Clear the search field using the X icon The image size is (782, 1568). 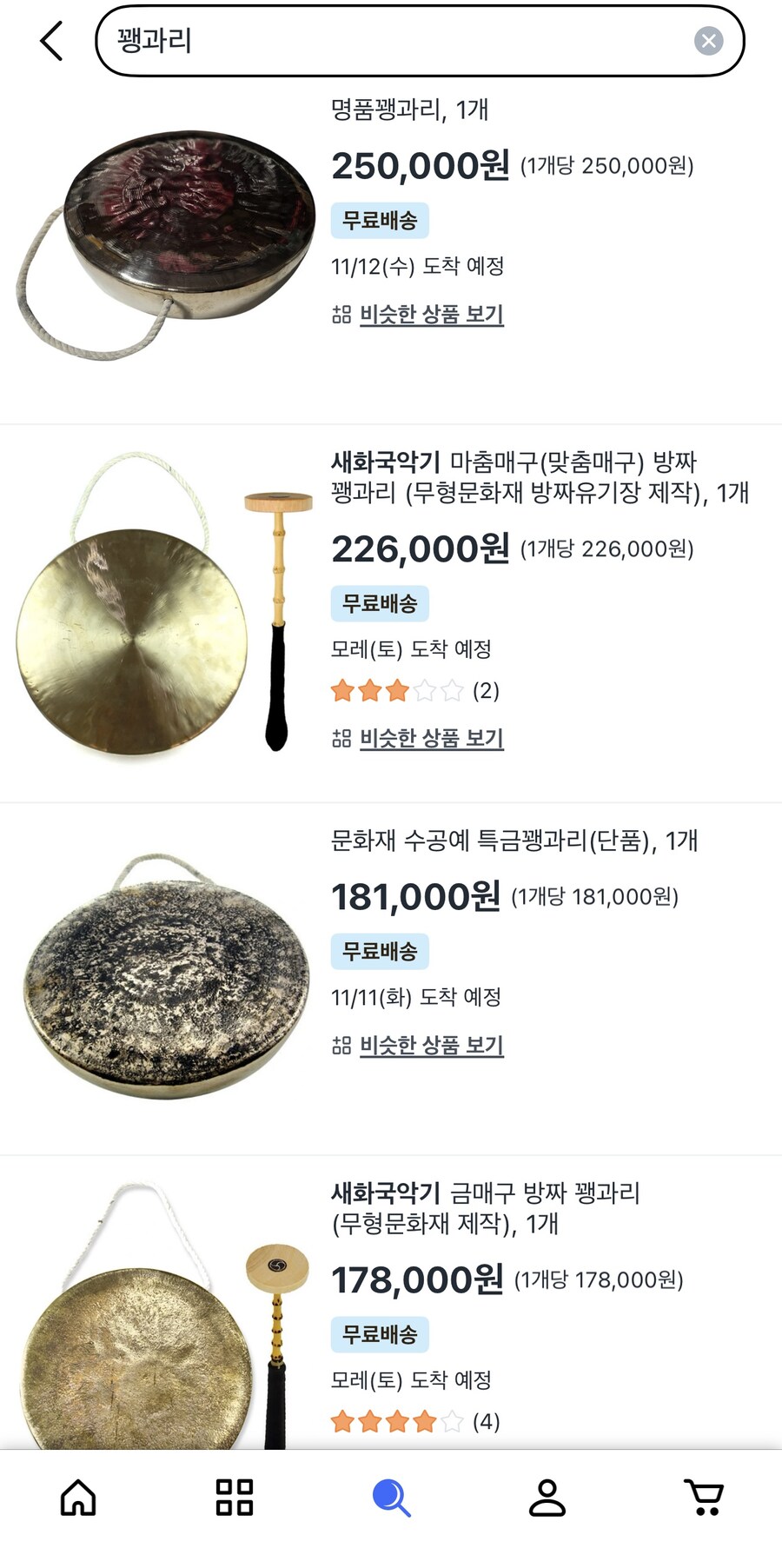[708, 40]
